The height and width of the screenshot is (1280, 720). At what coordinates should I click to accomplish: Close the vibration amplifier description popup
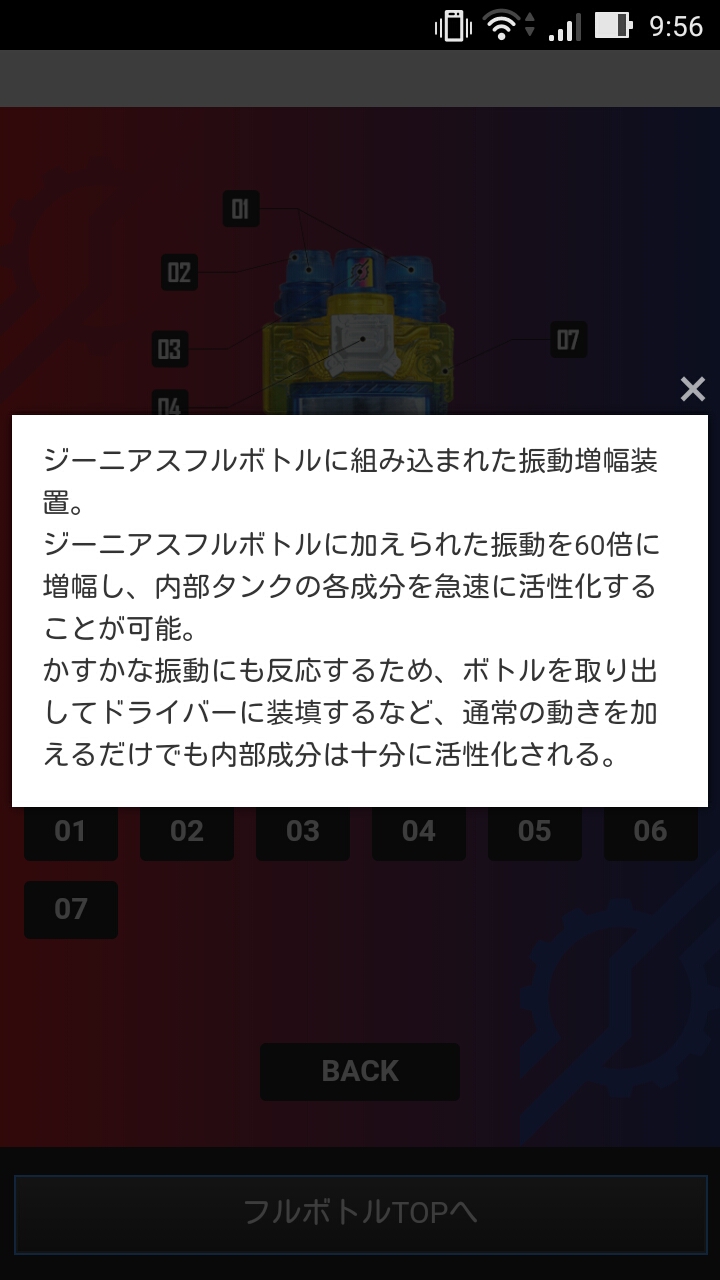[x=692, y=389]
